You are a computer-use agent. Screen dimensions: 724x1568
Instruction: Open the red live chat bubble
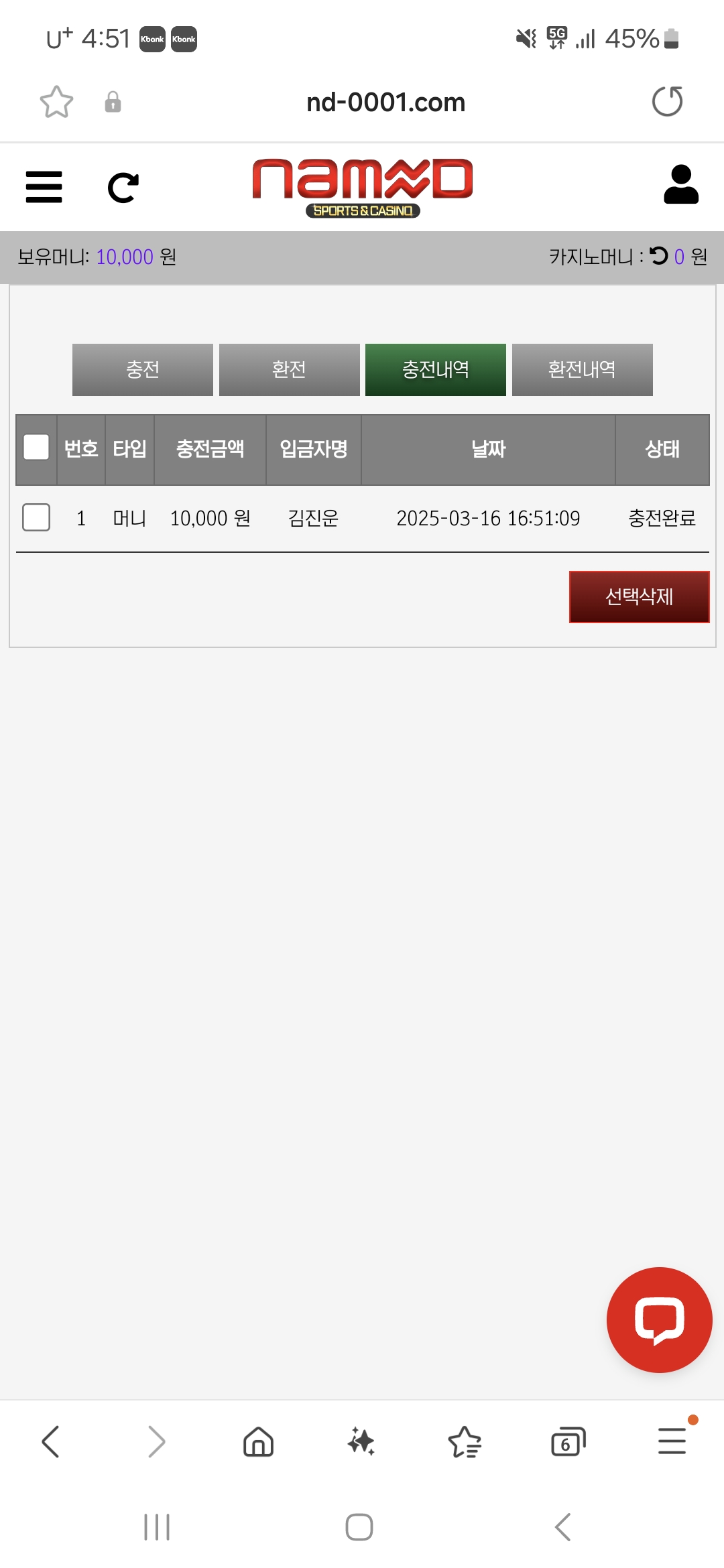point(659,1319)
